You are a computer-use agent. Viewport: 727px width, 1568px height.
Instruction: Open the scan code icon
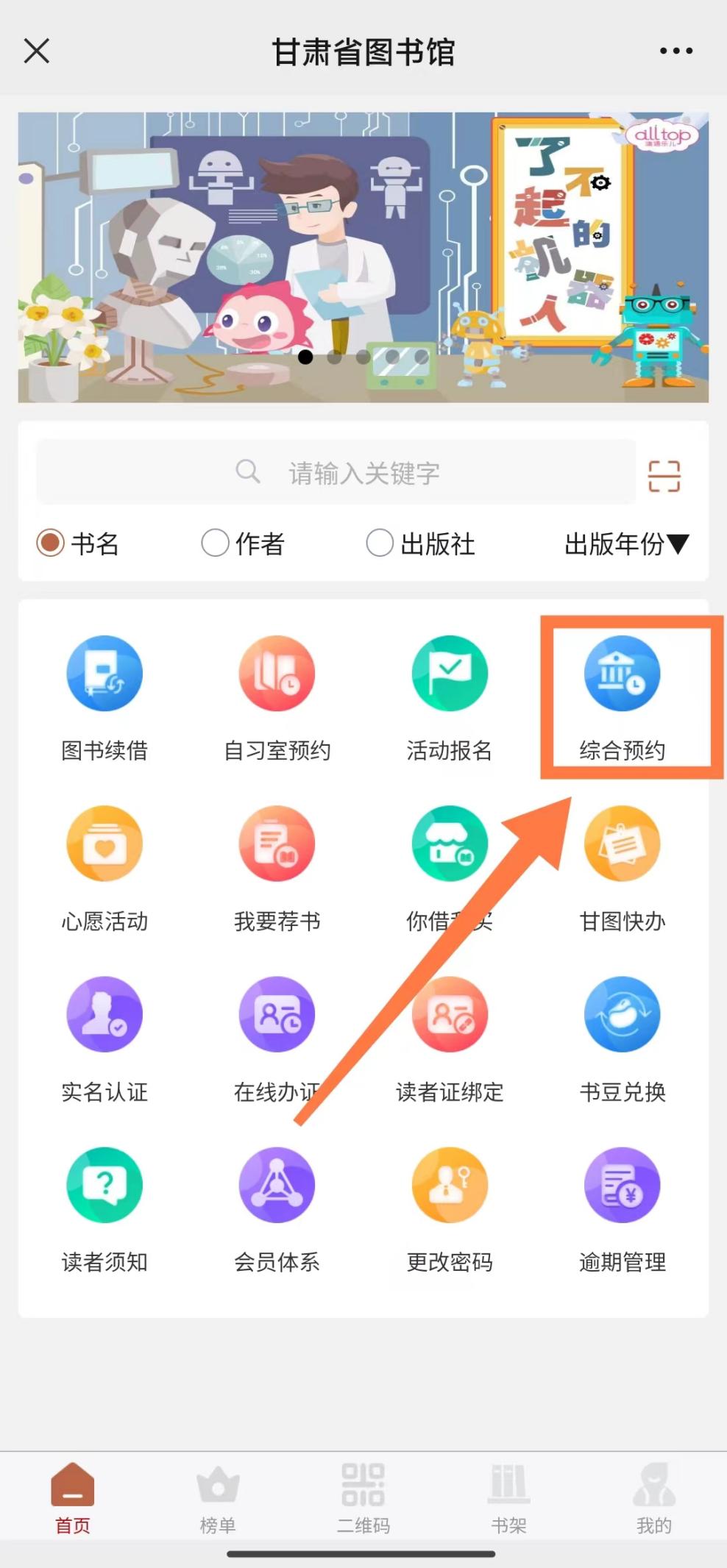(x=664, y=476)
